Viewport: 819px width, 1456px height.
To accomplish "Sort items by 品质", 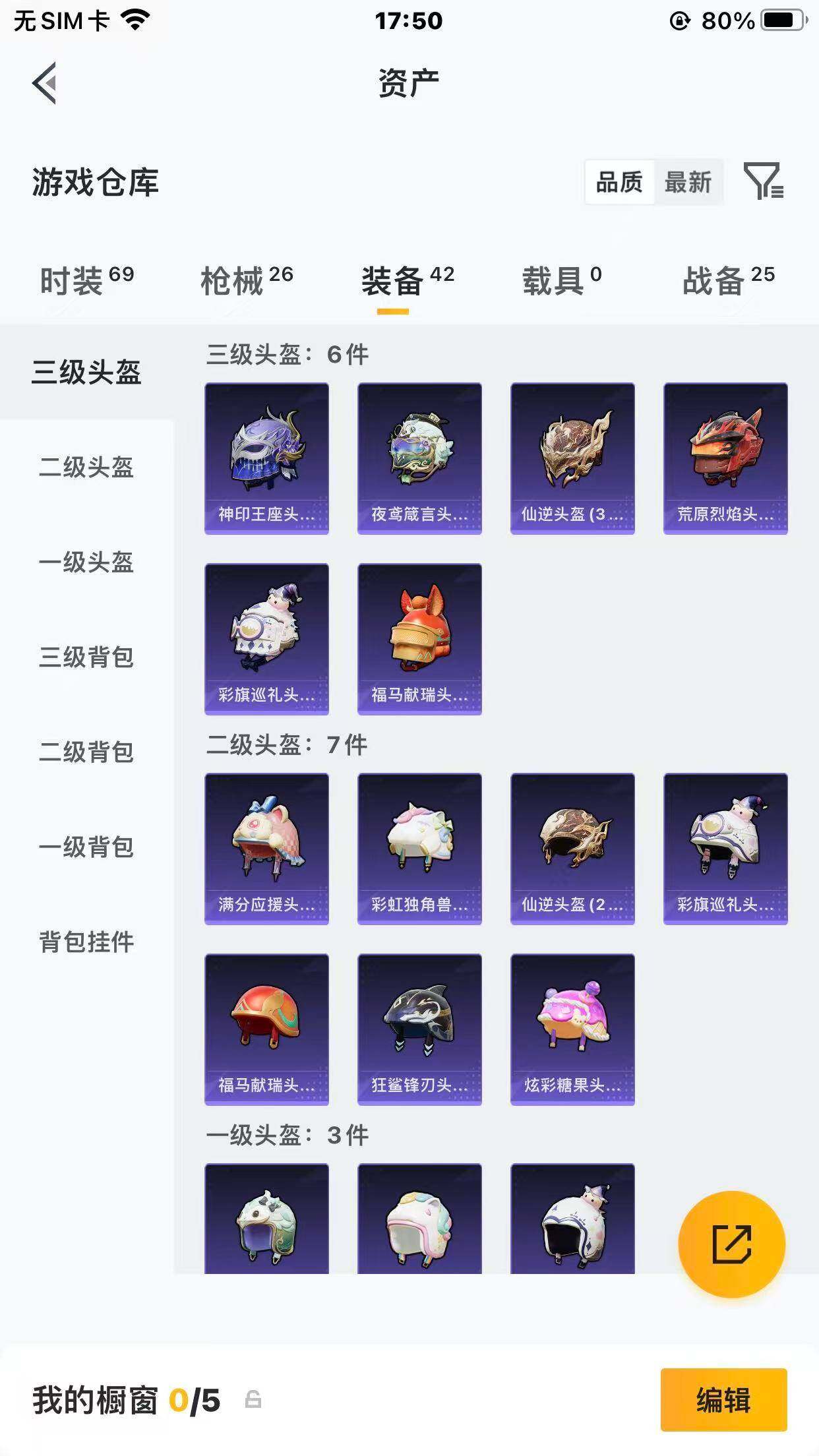I will click(x=619, y=182).
